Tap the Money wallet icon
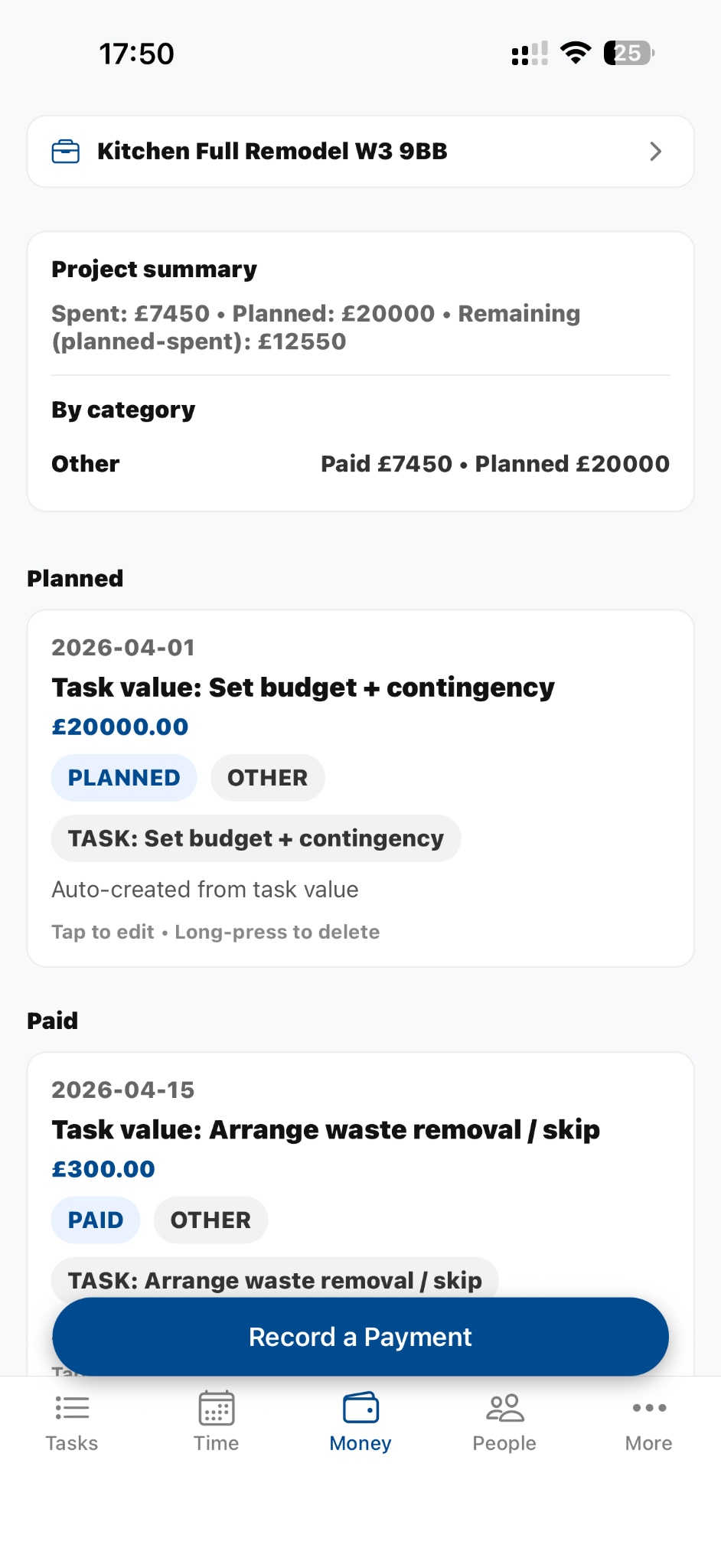 [360, 1408]
